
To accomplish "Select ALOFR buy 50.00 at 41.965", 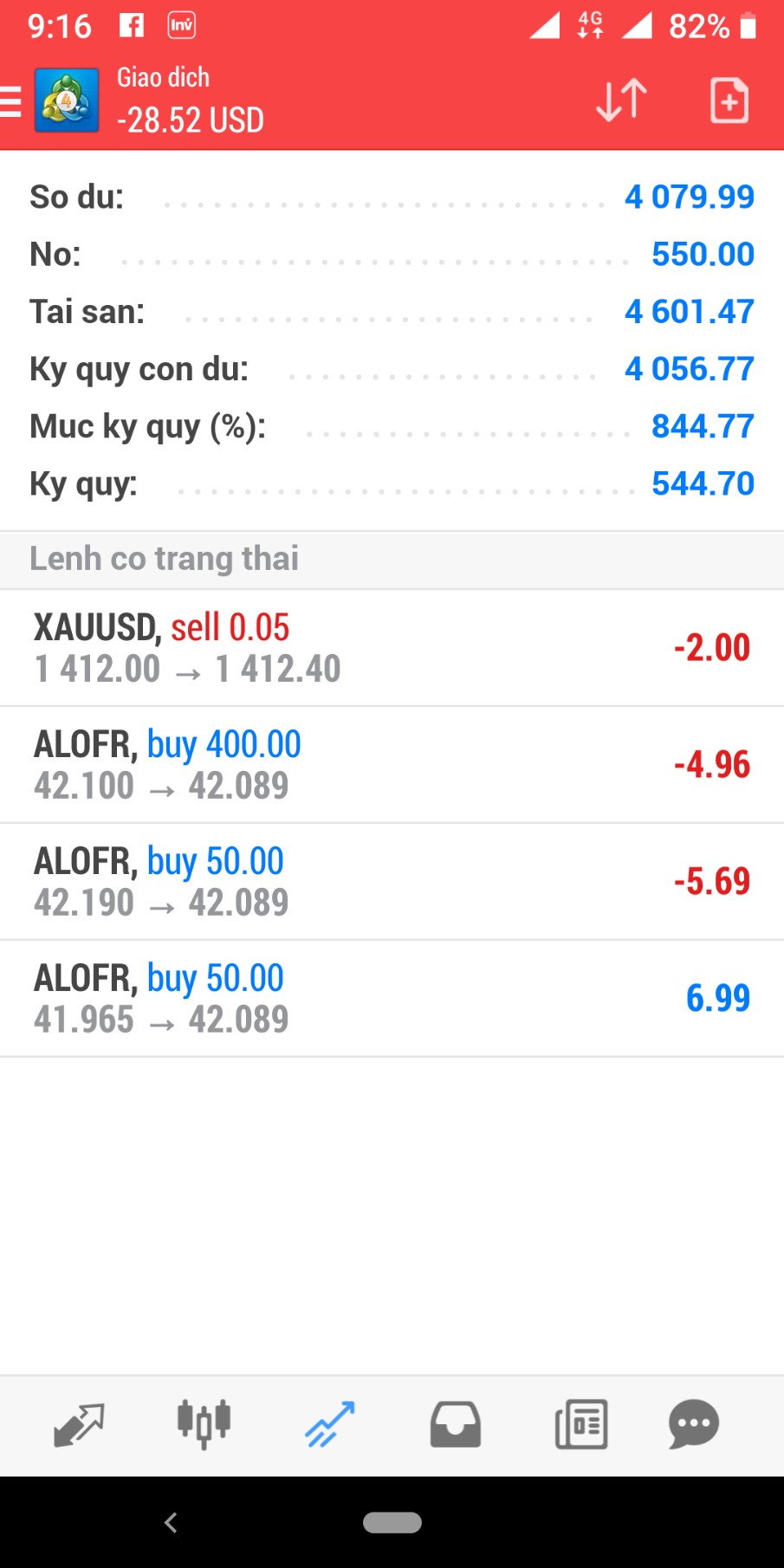I will click(392, 999).
